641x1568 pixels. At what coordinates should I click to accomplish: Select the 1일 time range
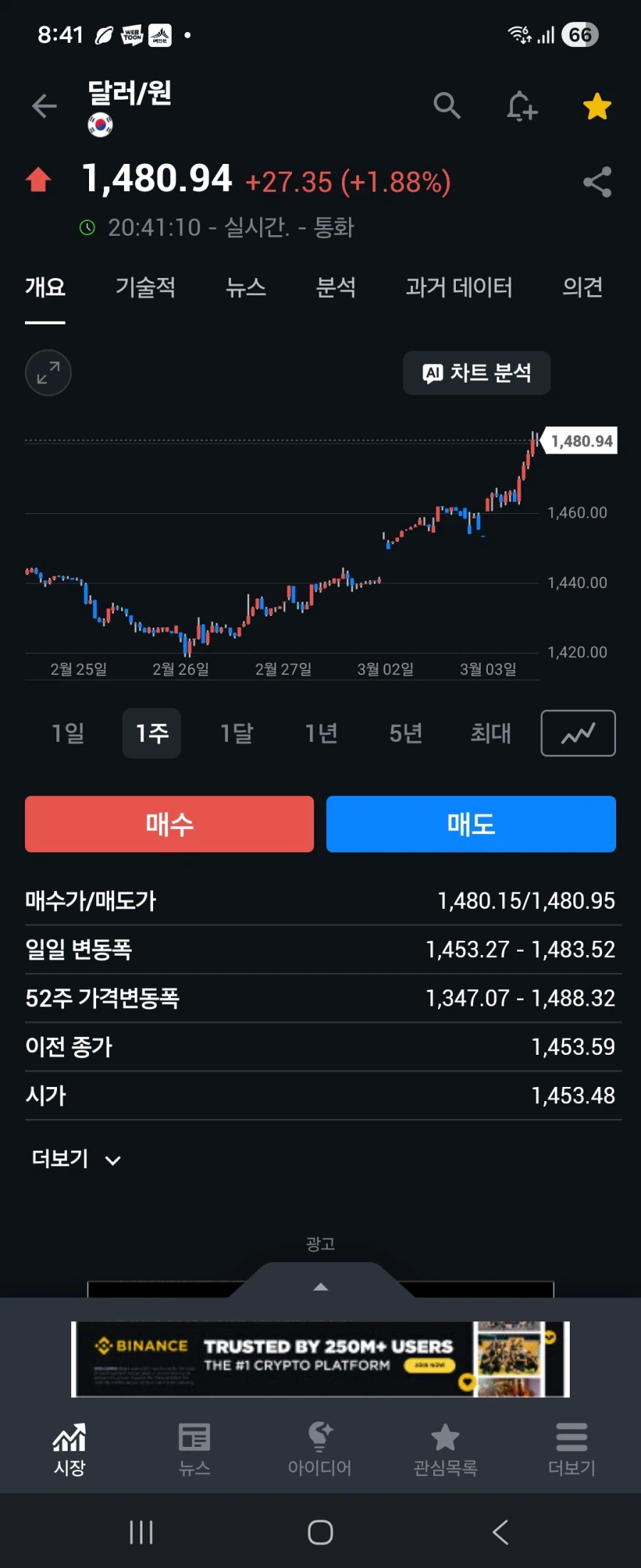(68, 733)
